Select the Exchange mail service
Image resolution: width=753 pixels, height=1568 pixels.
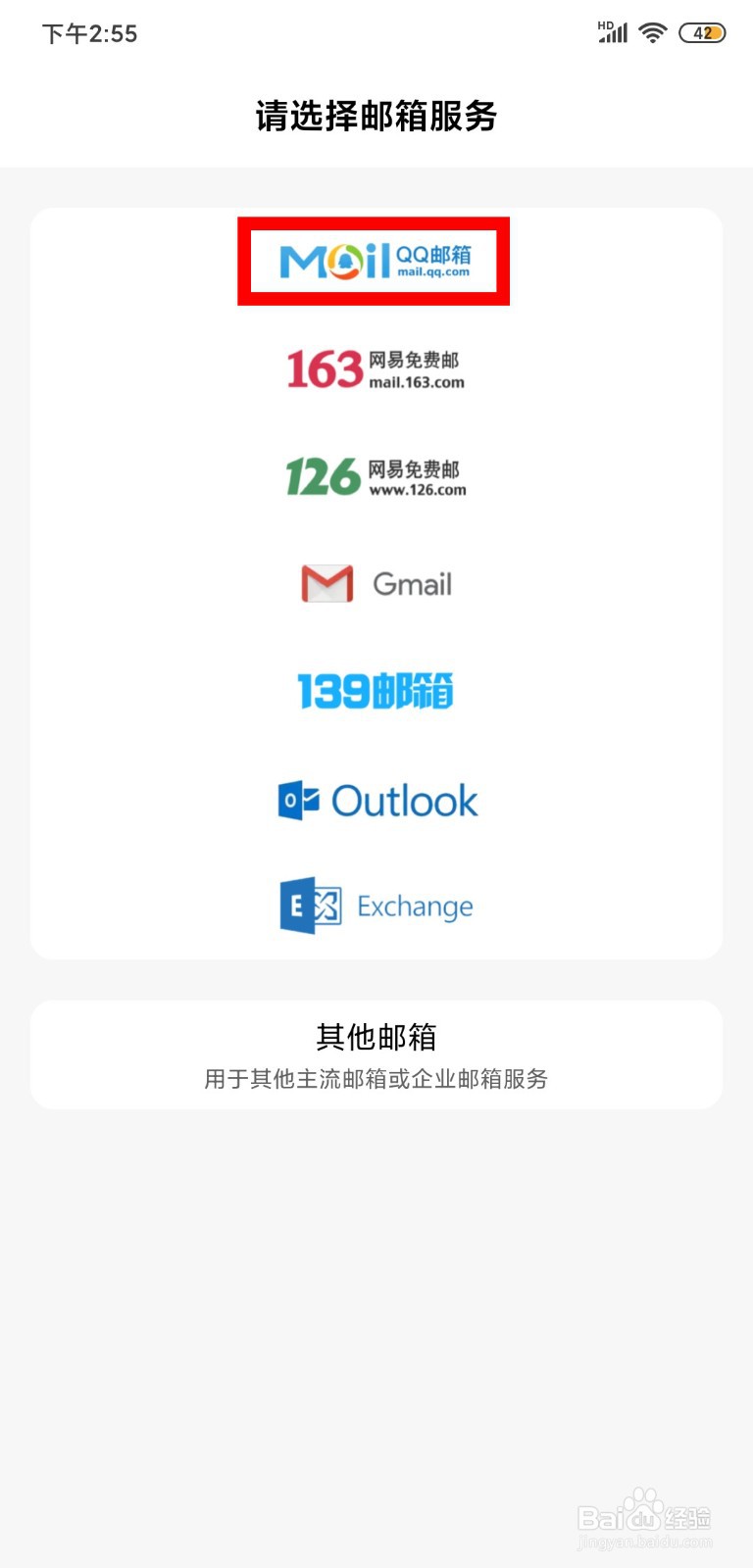point(376,906)
